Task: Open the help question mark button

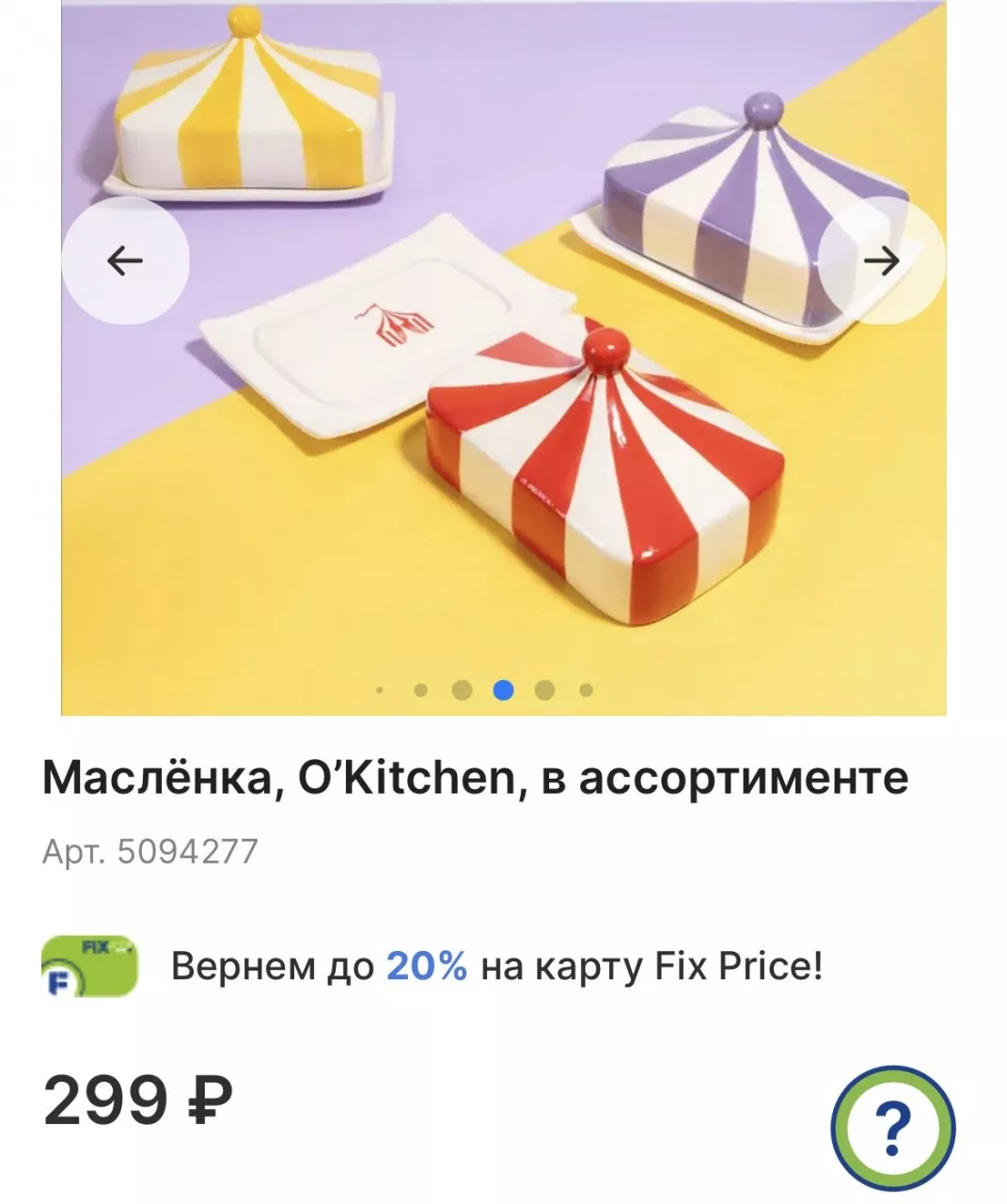Action: click(892, 1127)
